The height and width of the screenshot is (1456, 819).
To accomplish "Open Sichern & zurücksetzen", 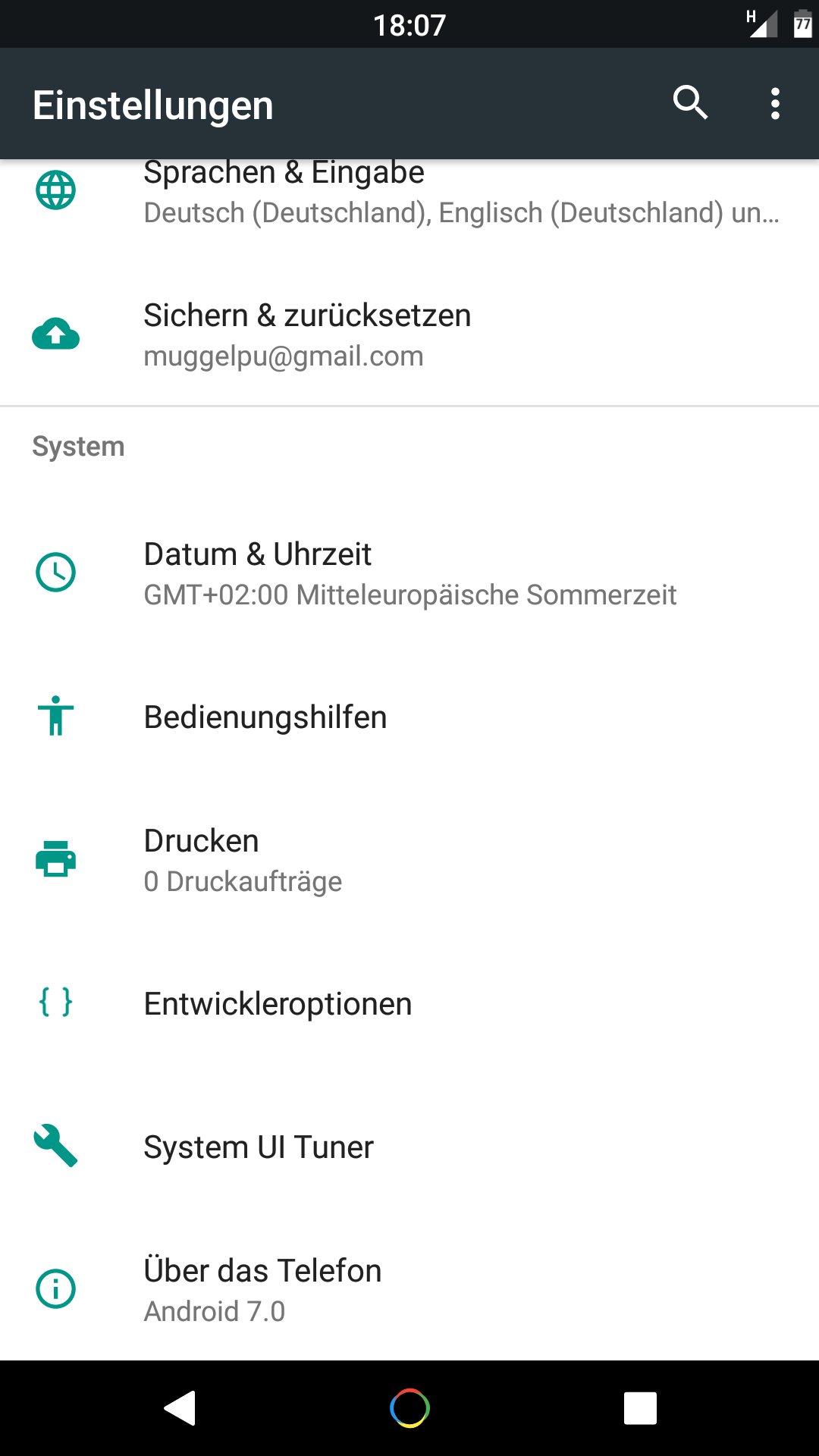I will pos(409,334).
